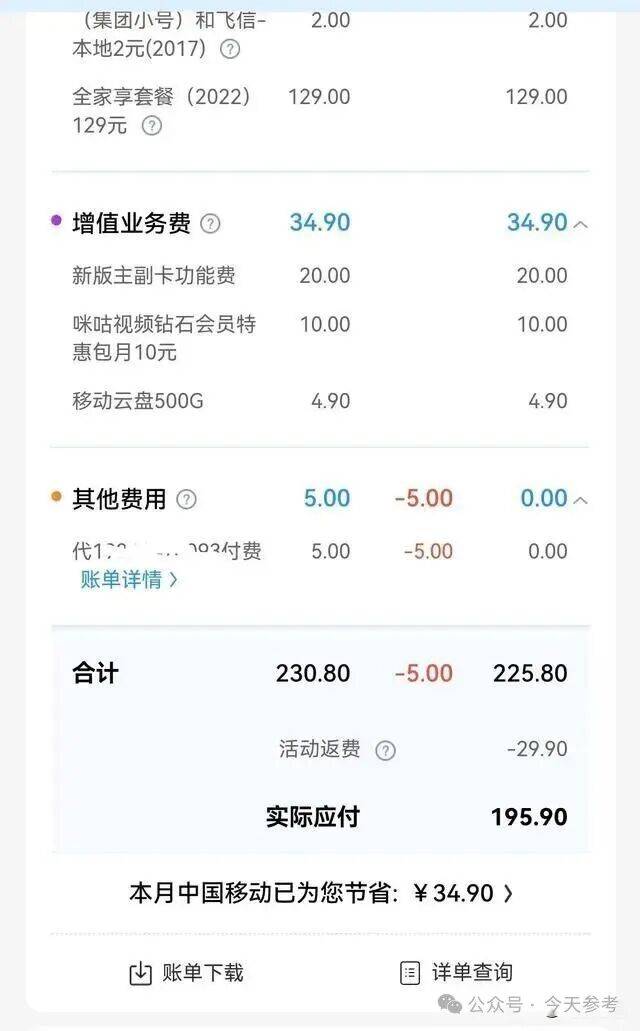Tap the question mark beside 本地2元(2017)
This screenshot has width=640, height=1031.
coord(230,48)
